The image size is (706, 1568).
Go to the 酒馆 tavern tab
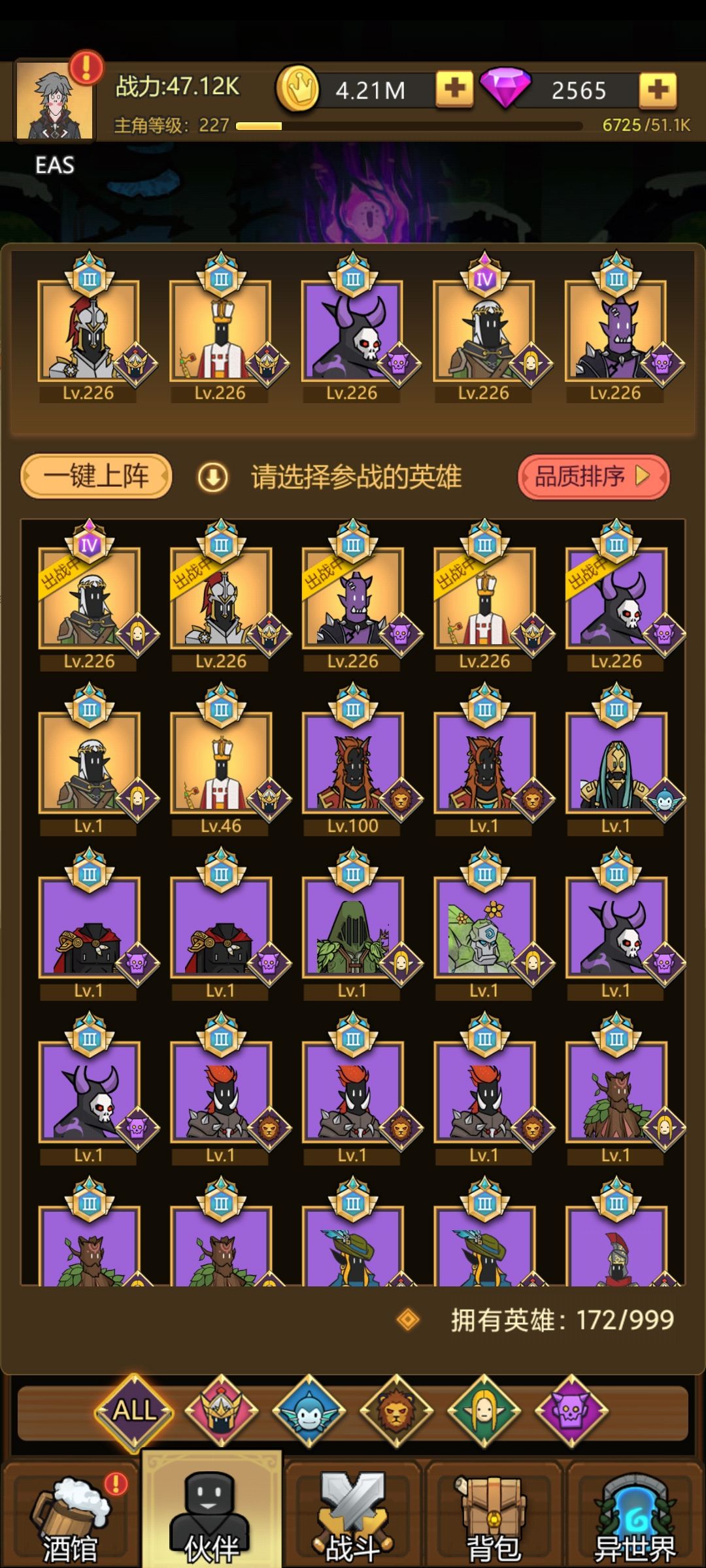(71, 1516)
